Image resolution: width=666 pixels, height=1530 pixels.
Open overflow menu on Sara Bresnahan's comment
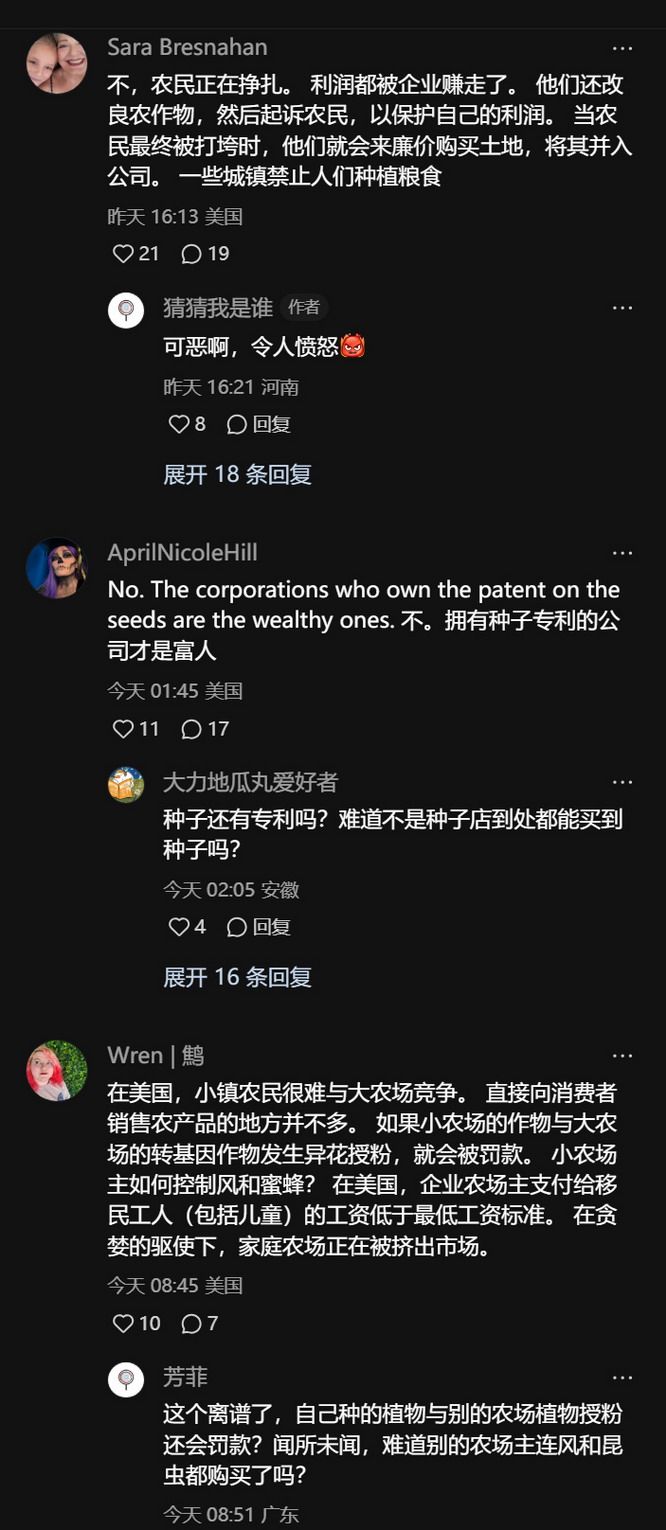point(622,49)
